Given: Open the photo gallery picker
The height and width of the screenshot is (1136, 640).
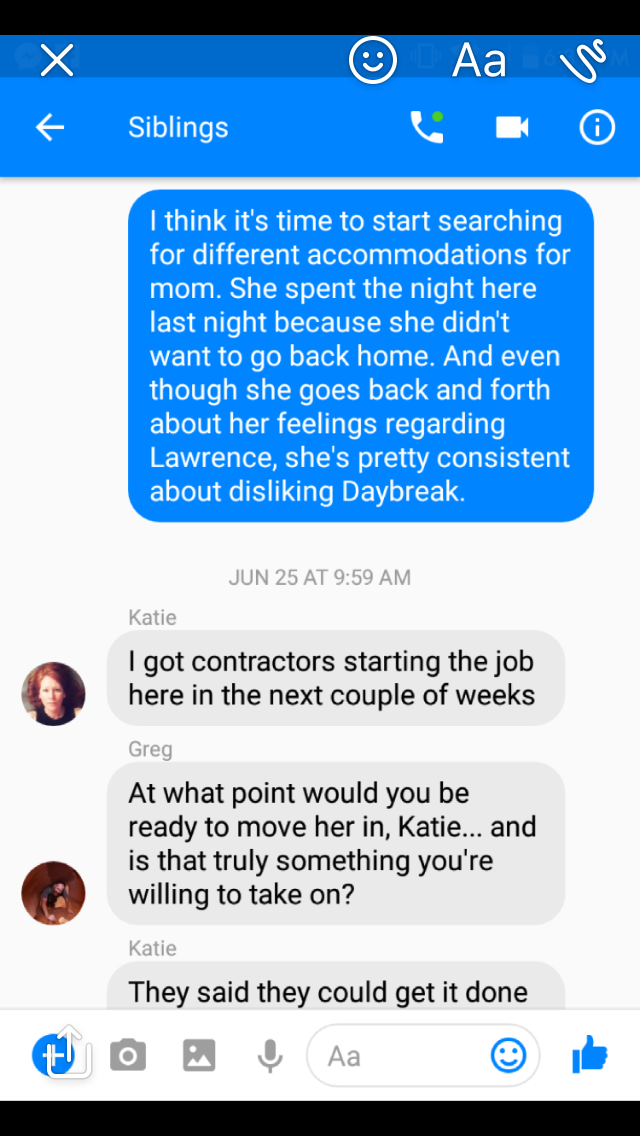Looking at the screenshot, I should coord(199,1055).
